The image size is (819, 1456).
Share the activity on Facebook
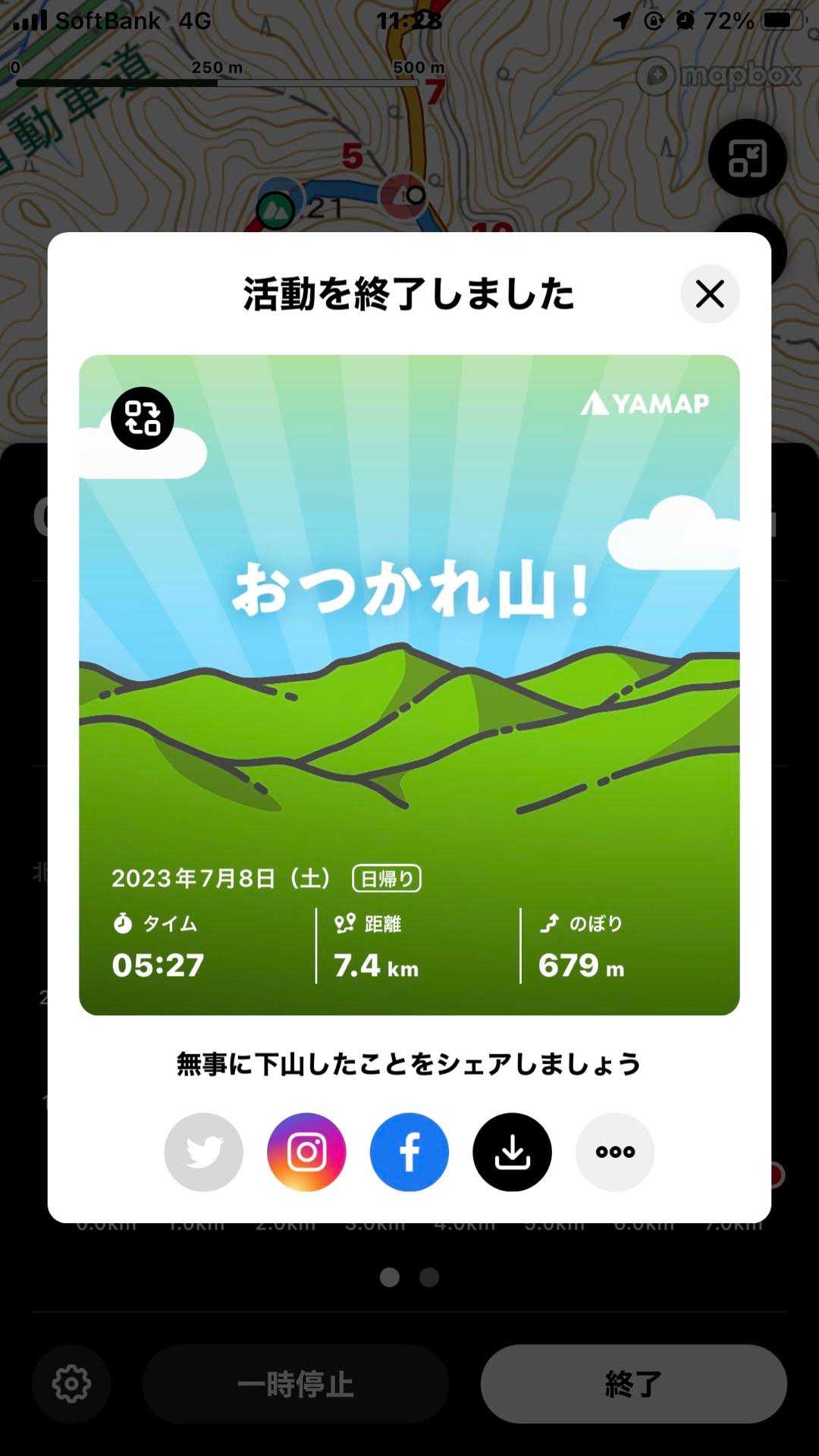coord(409,1152)
